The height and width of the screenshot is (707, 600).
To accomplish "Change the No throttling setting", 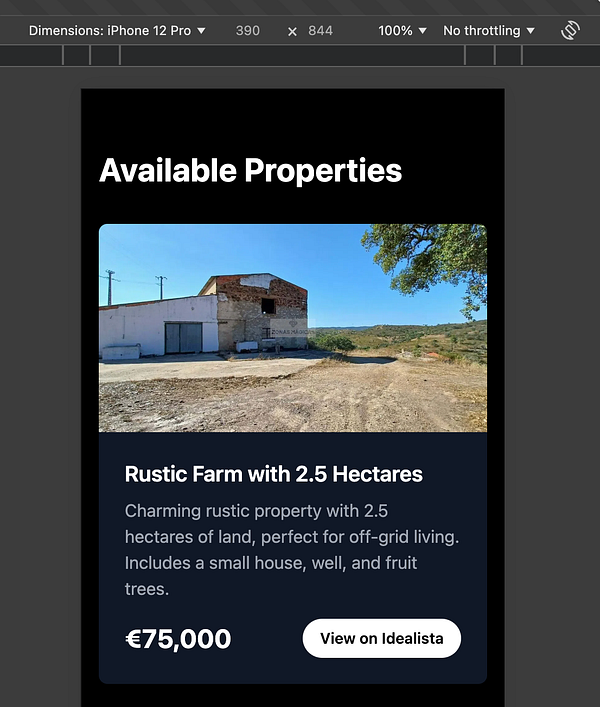I will 488,31.
